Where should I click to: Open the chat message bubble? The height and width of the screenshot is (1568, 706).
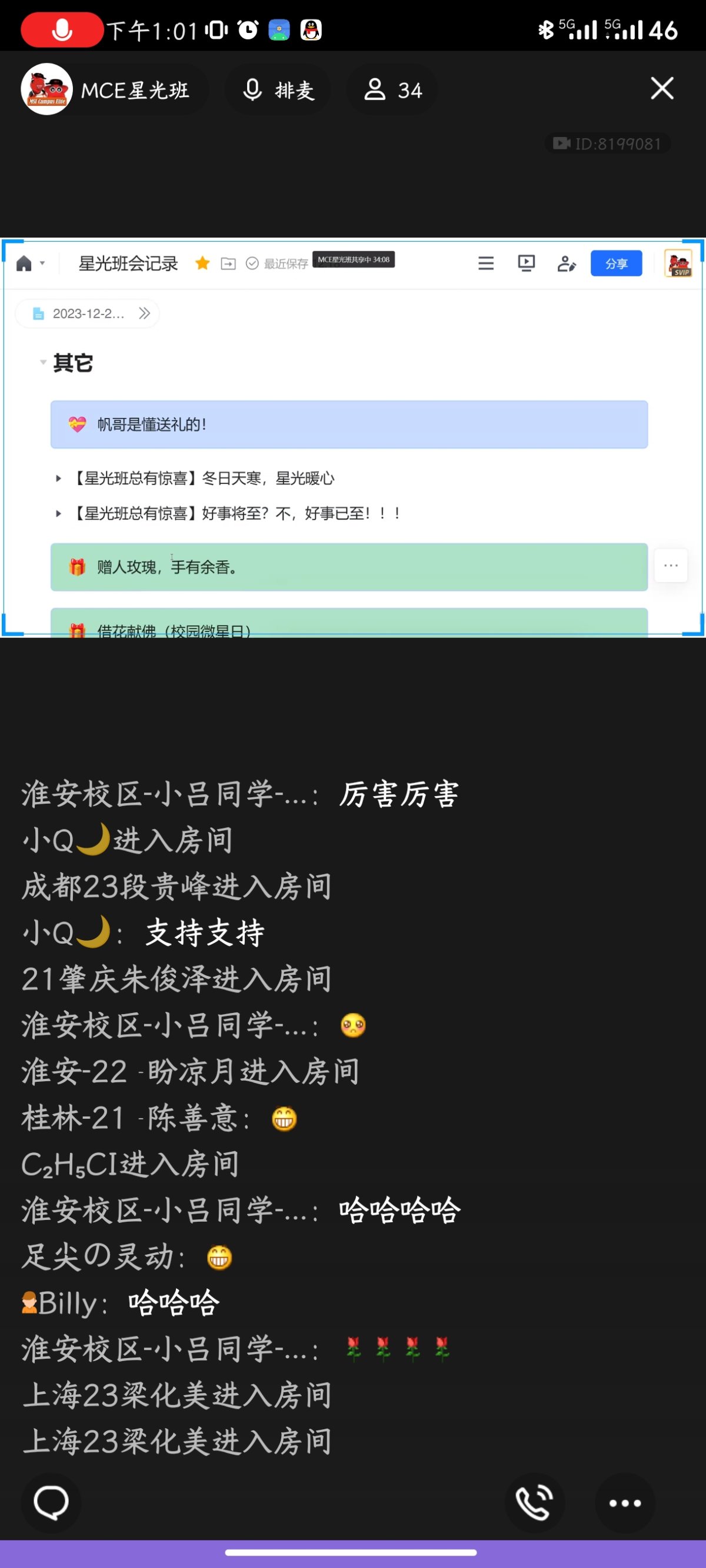(x=51, y=1502)
